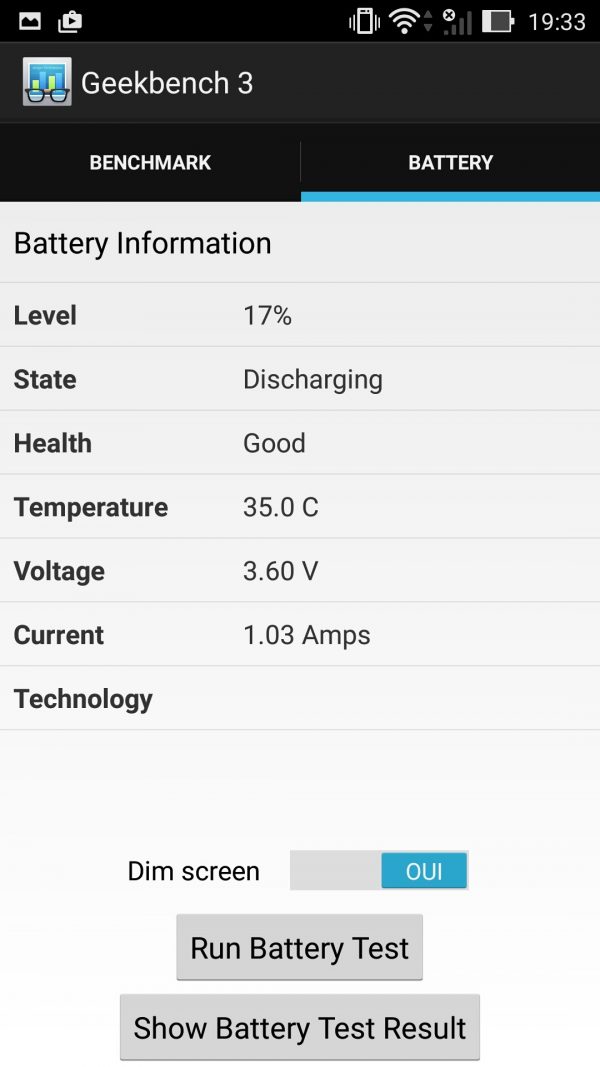The image size is (600, 1067).
Task: Start the Run Battery Test button
Action: [299, 948]
